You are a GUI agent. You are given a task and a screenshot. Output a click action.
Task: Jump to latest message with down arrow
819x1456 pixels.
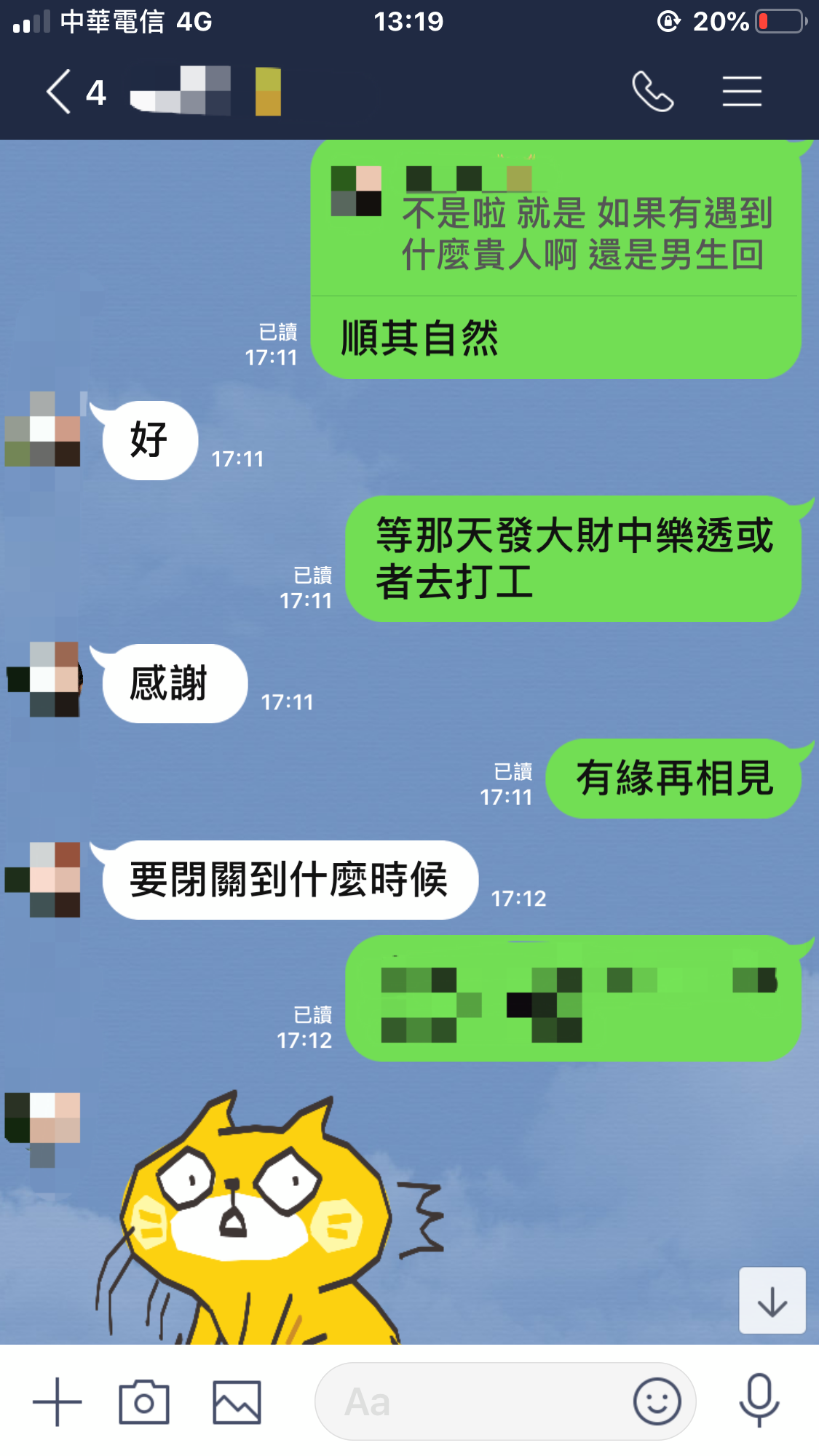coord(772,1300)
